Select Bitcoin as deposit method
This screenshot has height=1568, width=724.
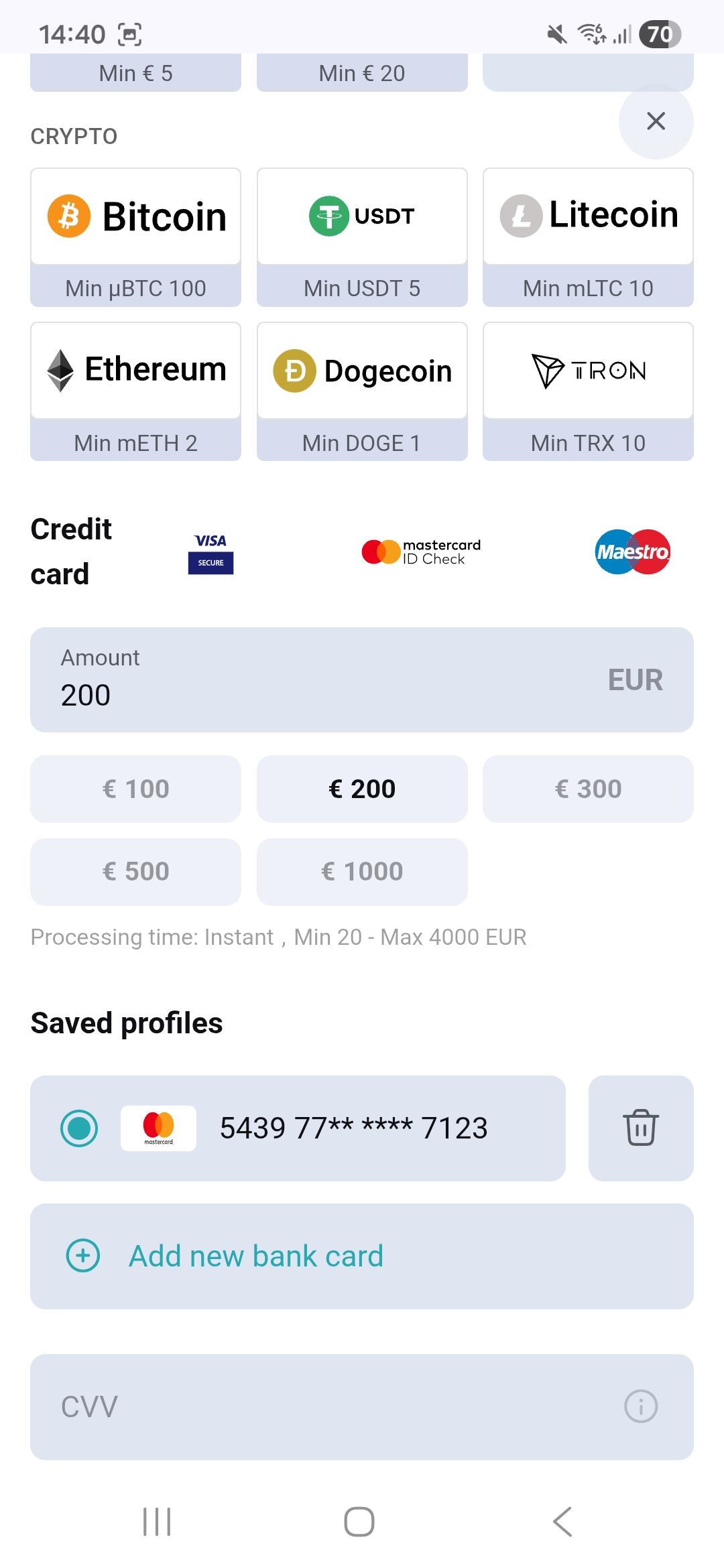pos(135,237)
